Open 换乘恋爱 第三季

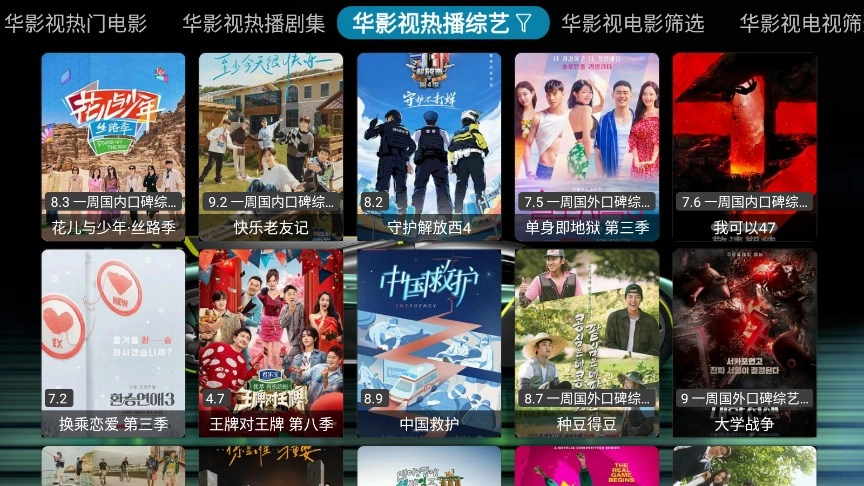point(113,342)
